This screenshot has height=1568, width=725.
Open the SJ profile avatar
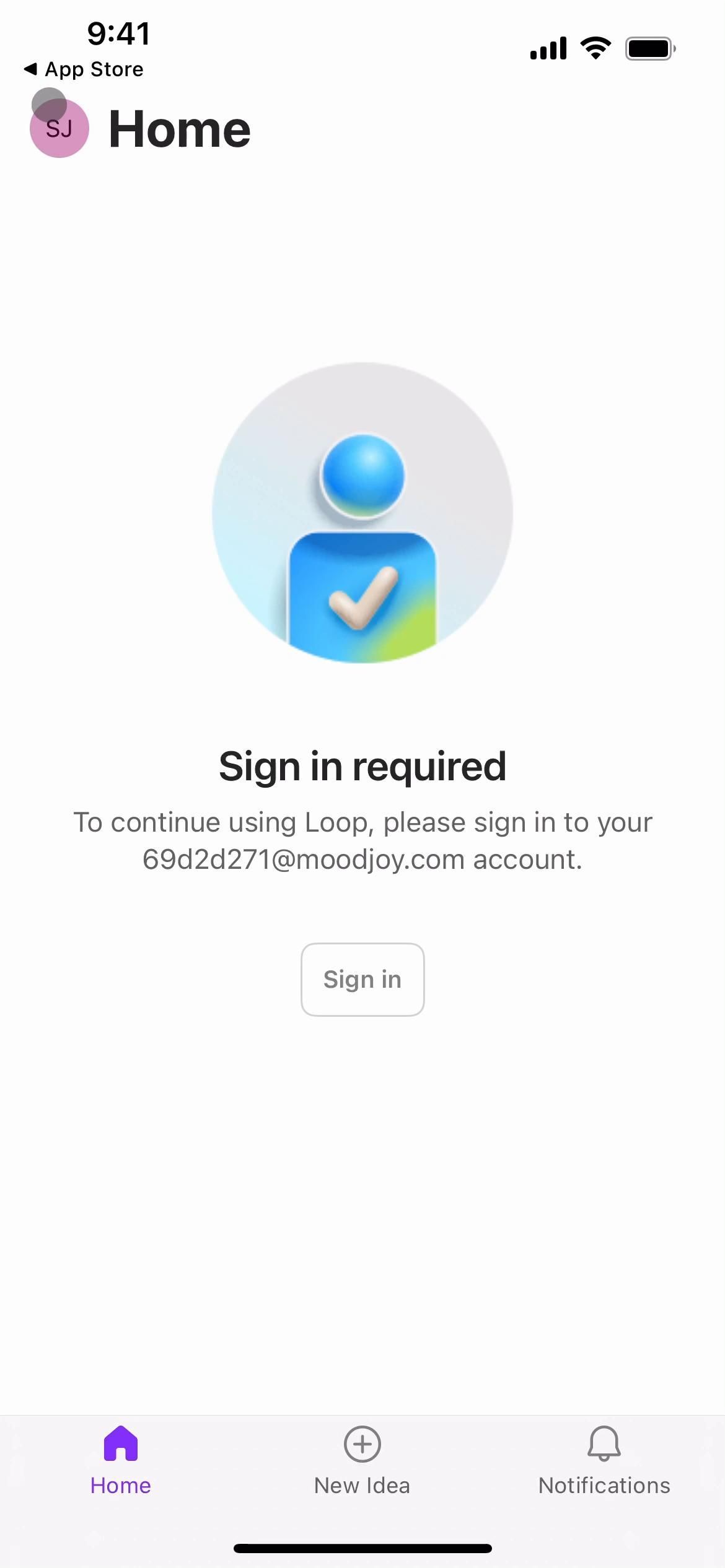click(x=59, y=128)
